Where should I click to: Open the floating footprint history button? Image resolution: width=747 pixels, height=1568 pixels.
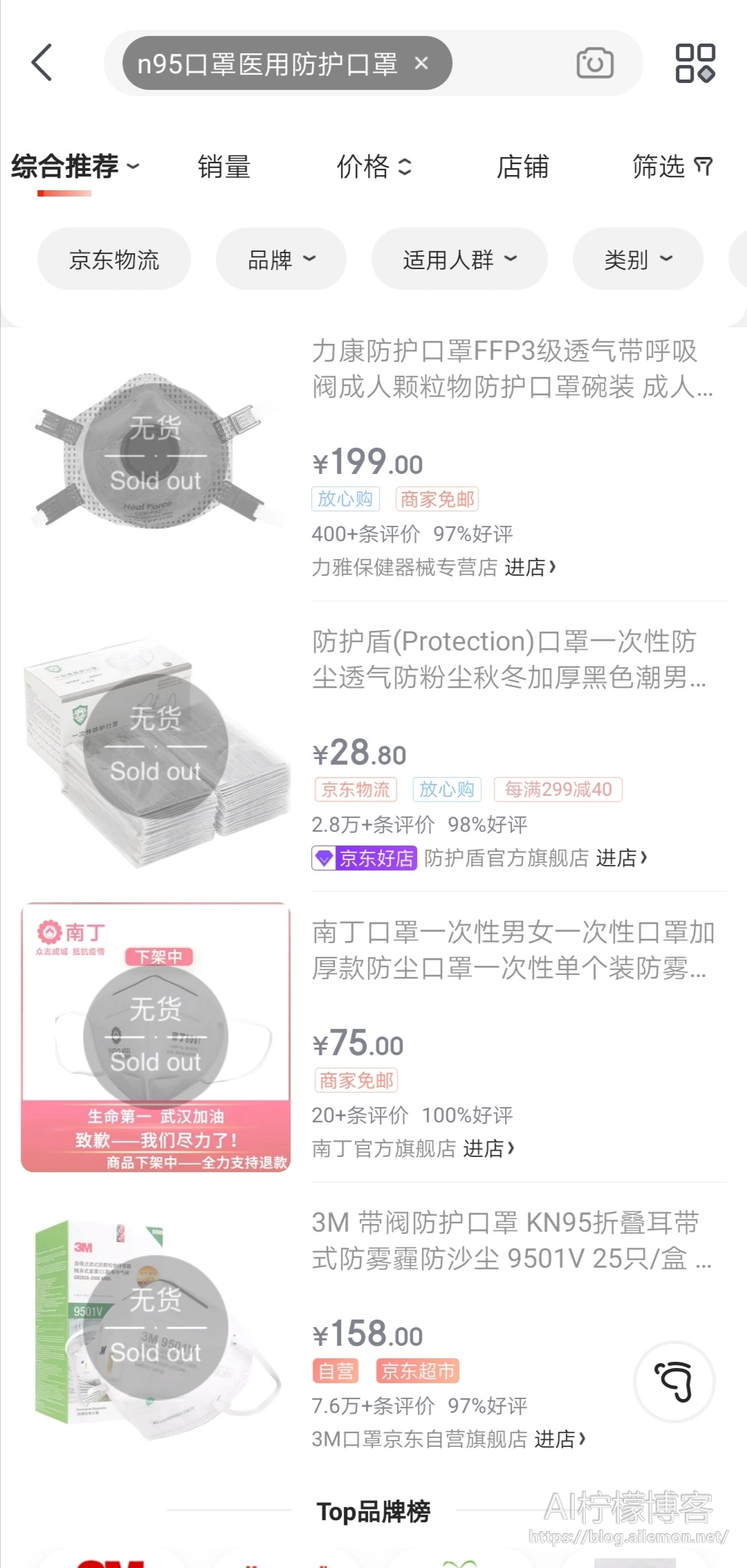click(674, 1381)
